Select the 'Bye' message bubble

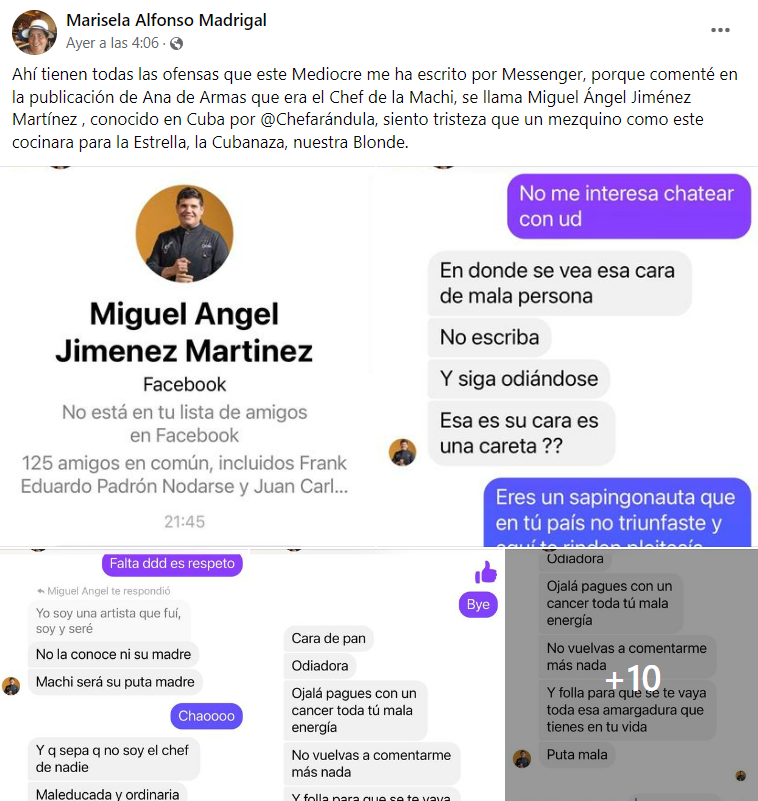(x=478, y=604)
